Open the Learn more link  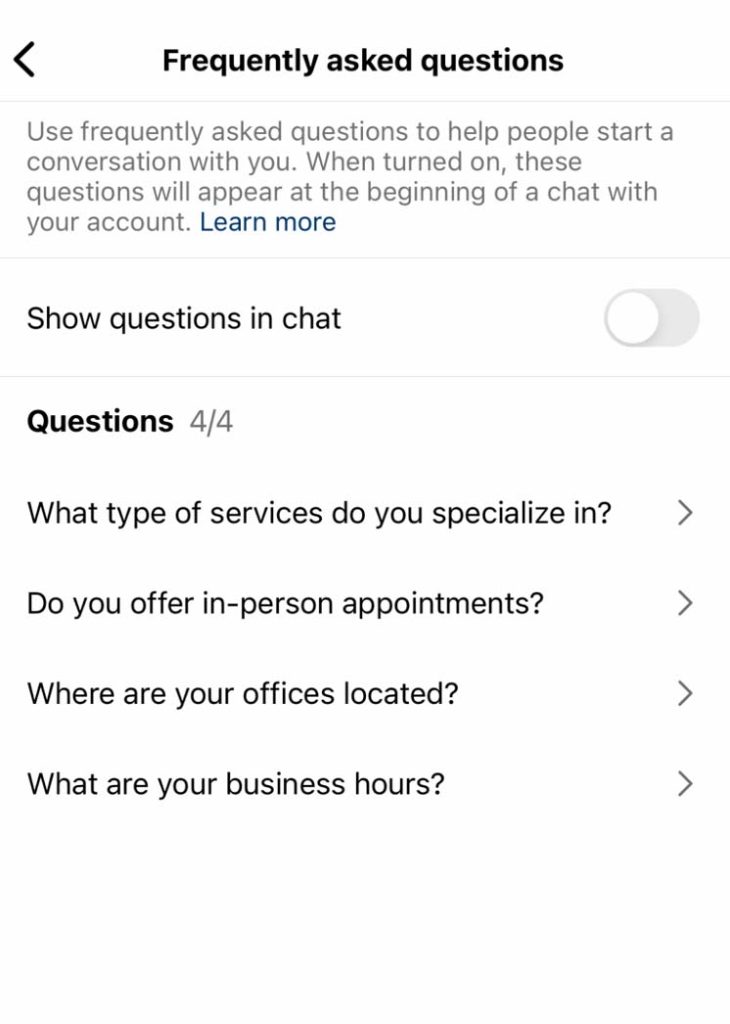tap(267, 222)
